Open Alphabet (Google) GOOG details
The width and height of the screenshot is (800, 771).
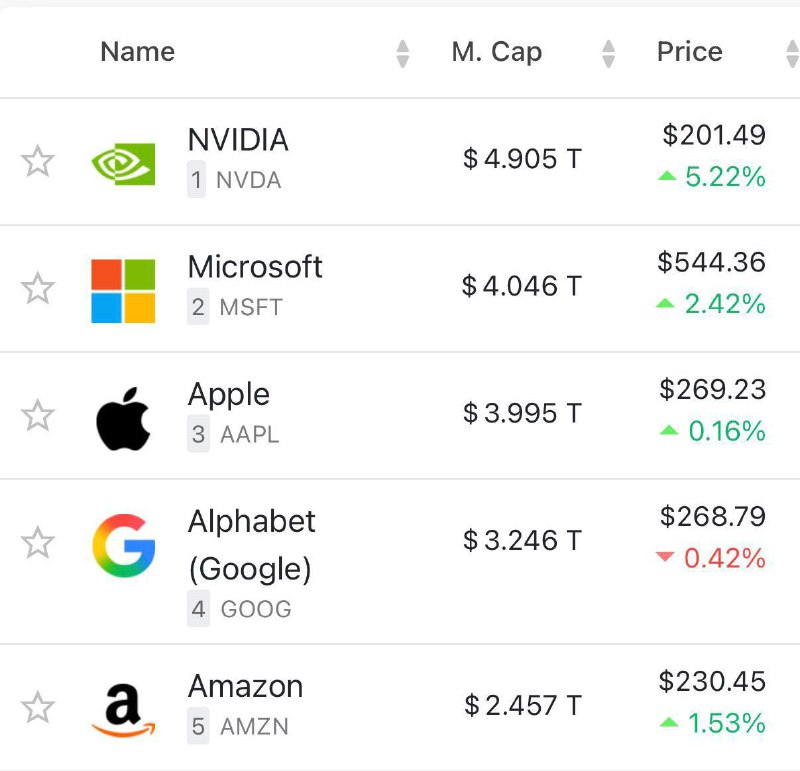pyautogui.click(x=251, y=523)
